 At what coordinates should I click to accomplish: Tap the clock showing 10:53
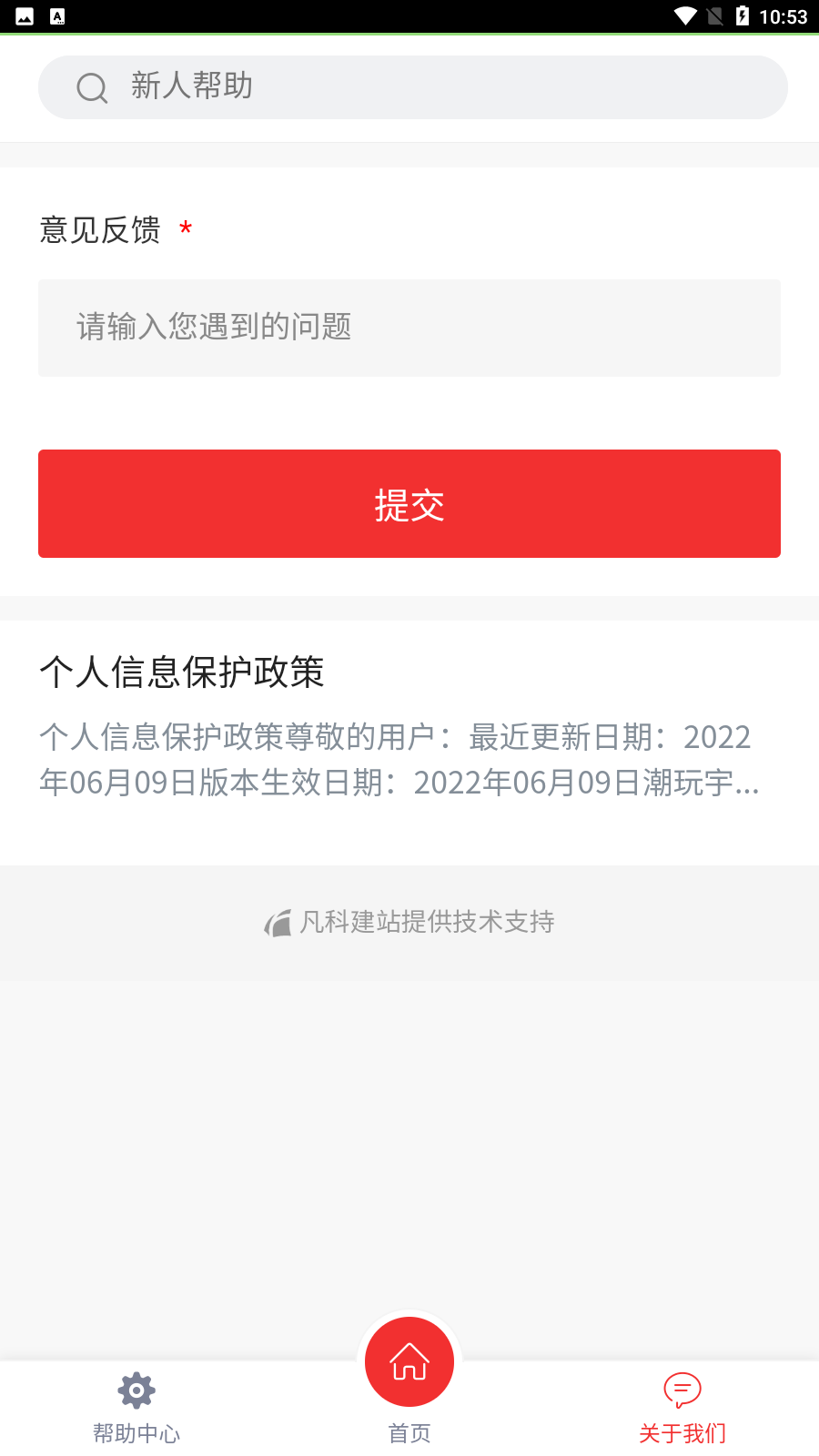(x=784, y=15)
